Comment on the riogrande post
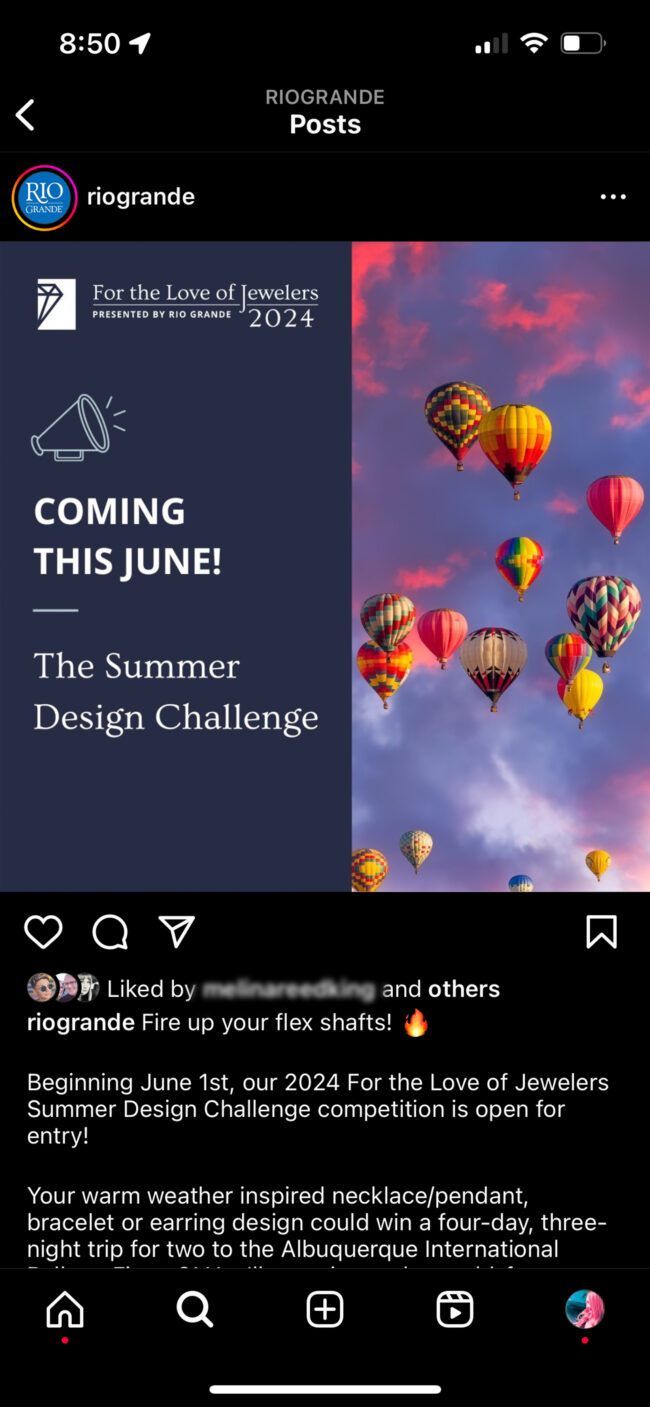The height and width of the screenshot is (1407, 650). click(110, 932)
